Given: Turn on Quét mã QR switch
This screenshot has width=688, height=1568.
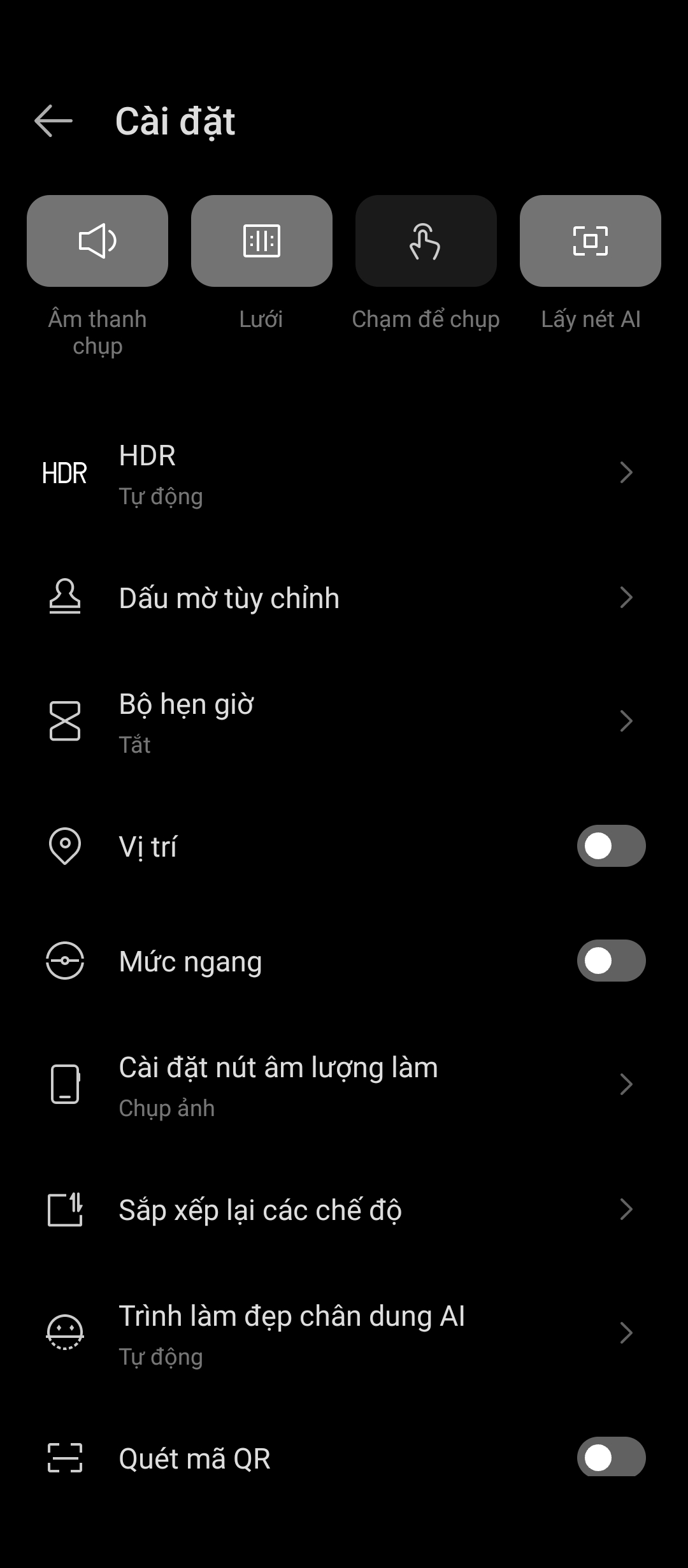Looking at the screenshot, I should [611, 1458].
